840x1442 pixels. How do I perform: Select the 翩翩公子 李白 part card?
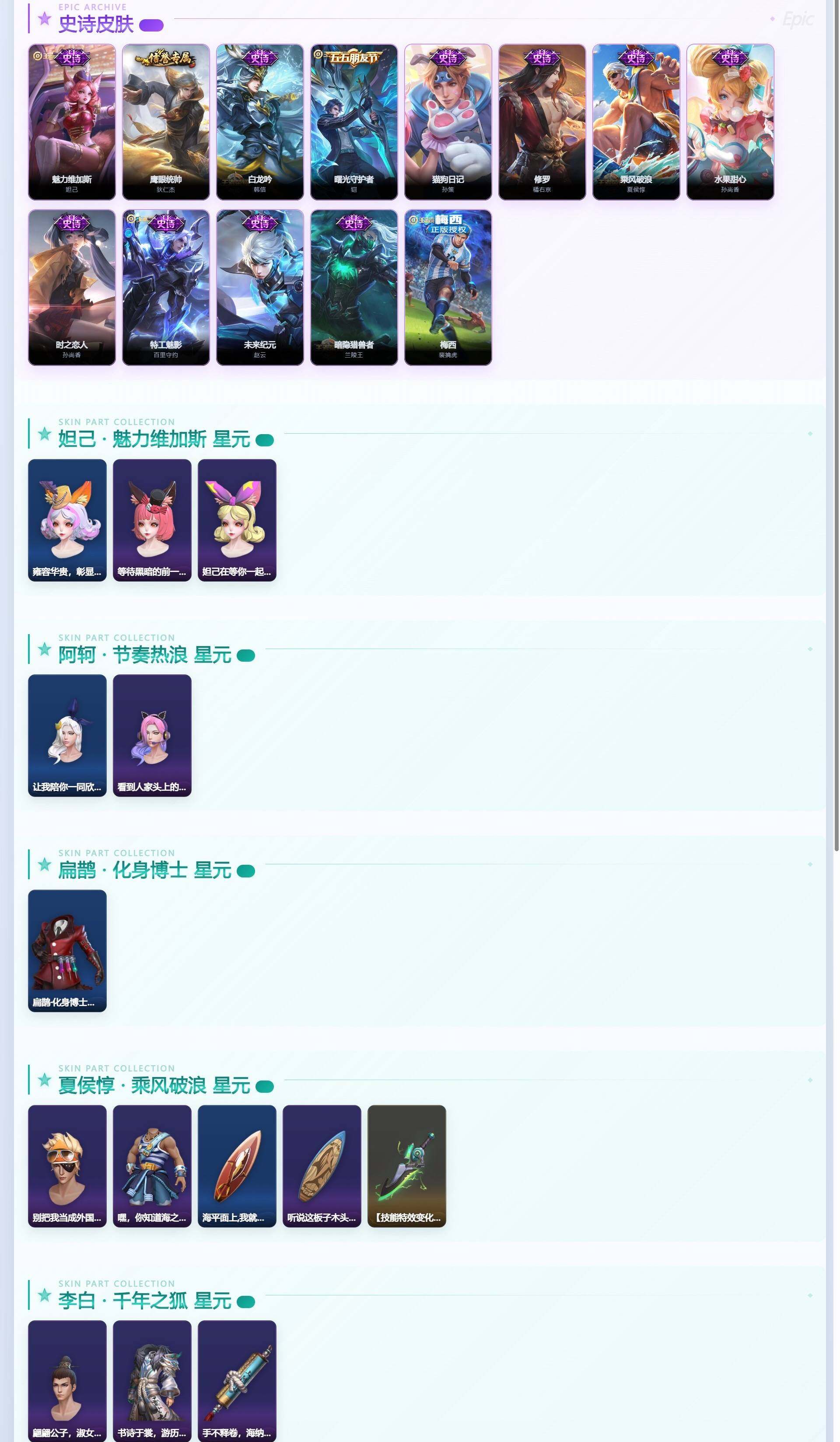[67, 1381]
